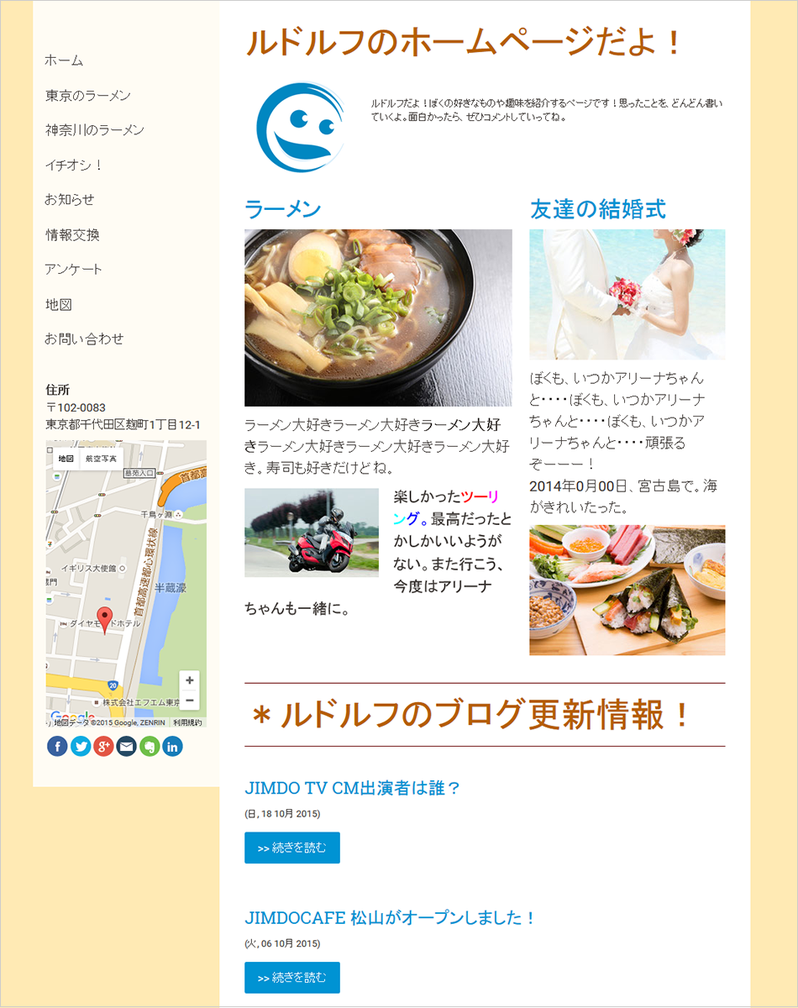Share page on LinkedIn

click(172, 746)
